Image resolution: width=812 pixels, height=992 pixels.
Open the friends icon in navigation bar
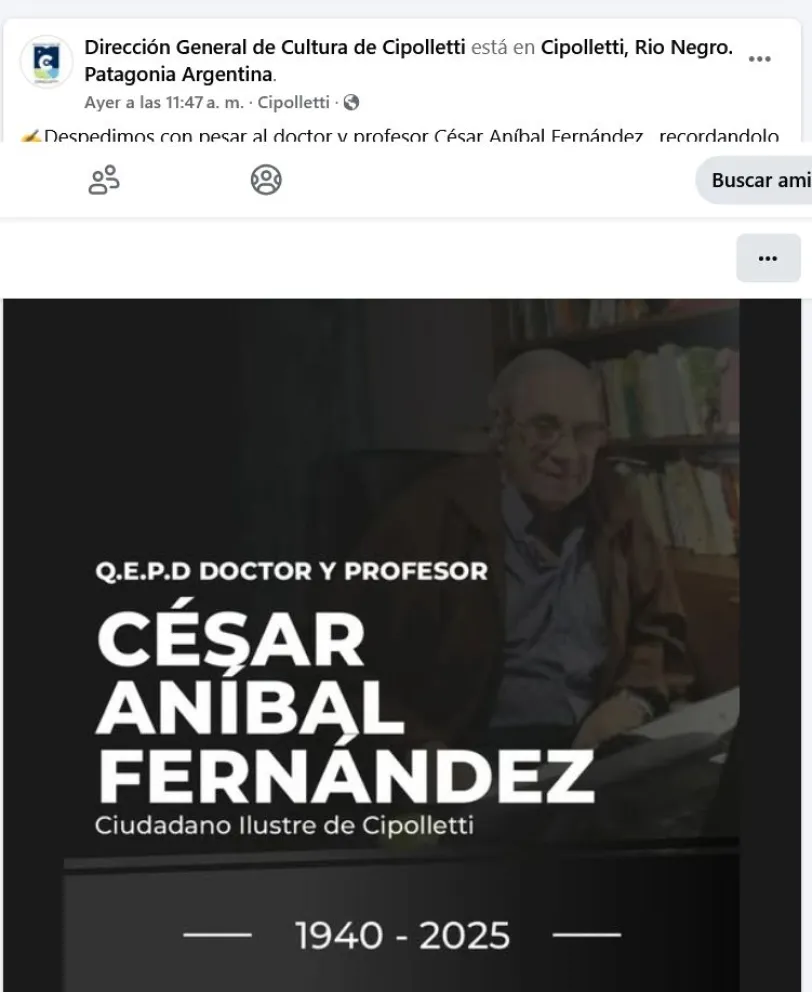(x=104, y=181)
